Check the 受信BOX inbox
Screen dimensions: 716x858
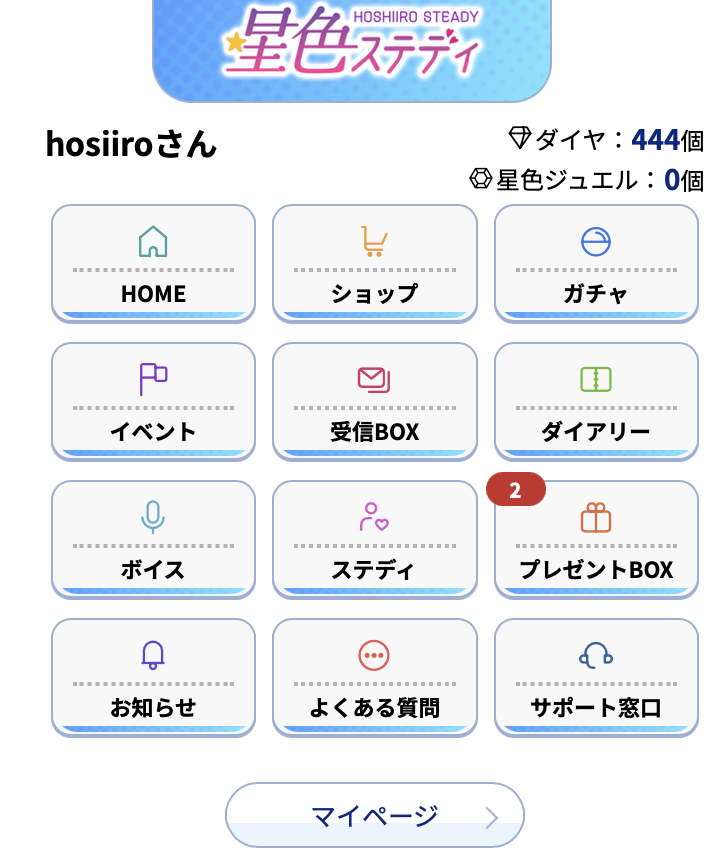(x=375, y=402)
